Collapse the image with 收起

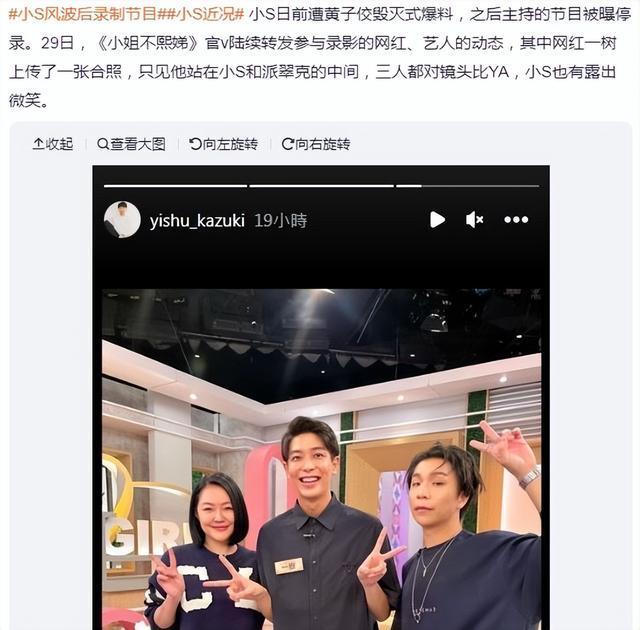pos(53,144)
